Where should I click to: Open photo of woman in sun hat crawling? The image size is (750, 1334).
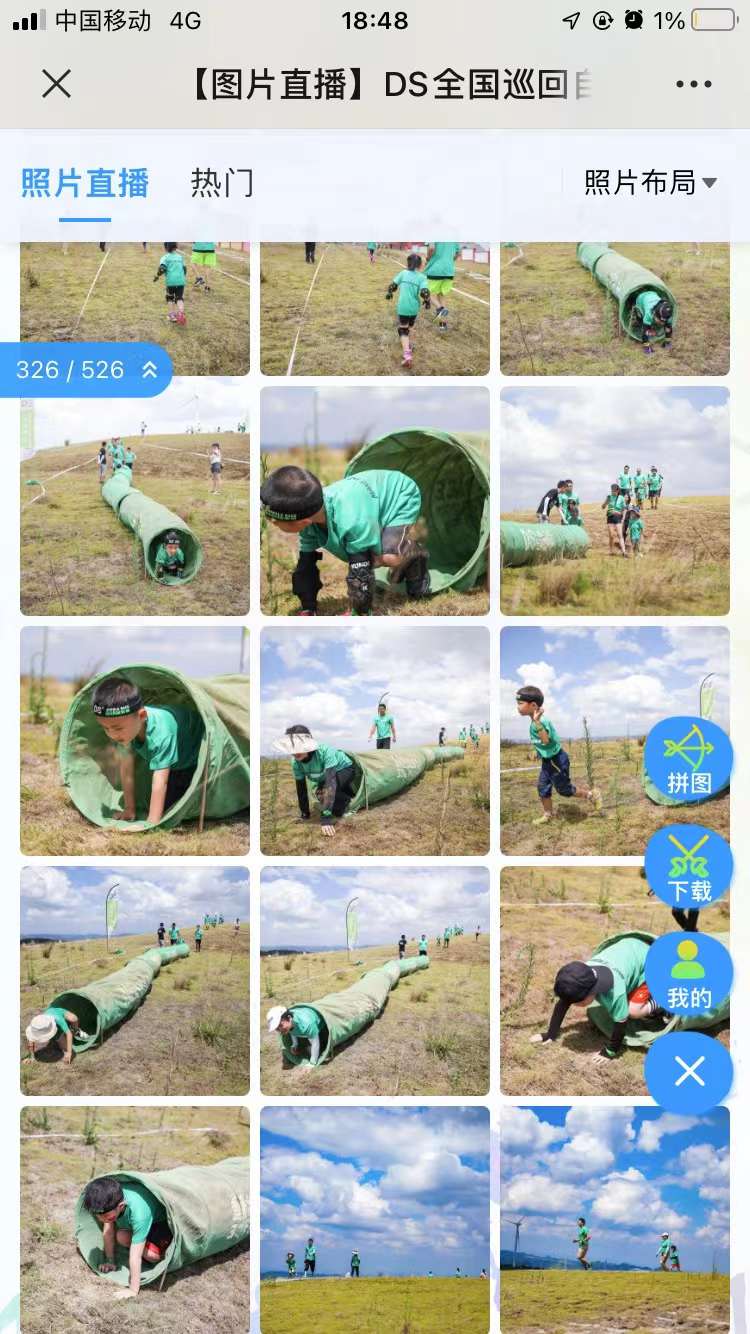click(x=375, y=741)
